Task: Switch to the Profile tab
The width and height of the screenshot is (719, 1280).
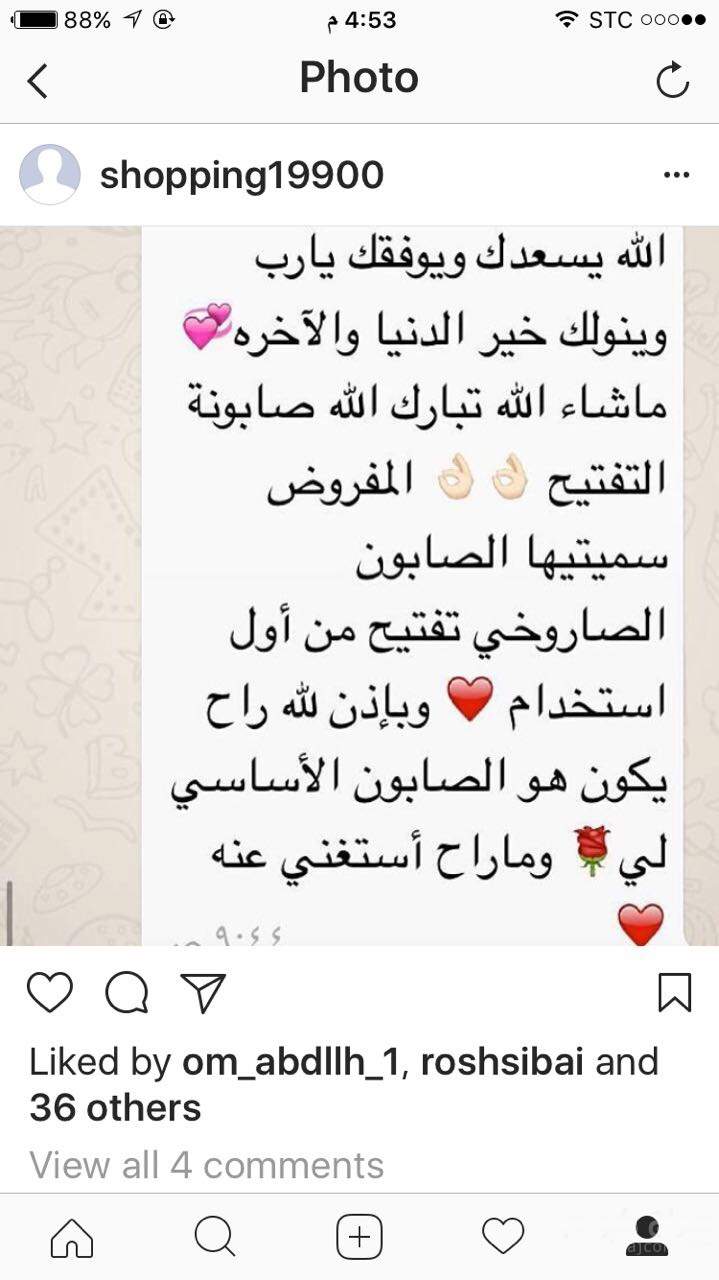Action: pyautogui.click(x=647, y=1236)
